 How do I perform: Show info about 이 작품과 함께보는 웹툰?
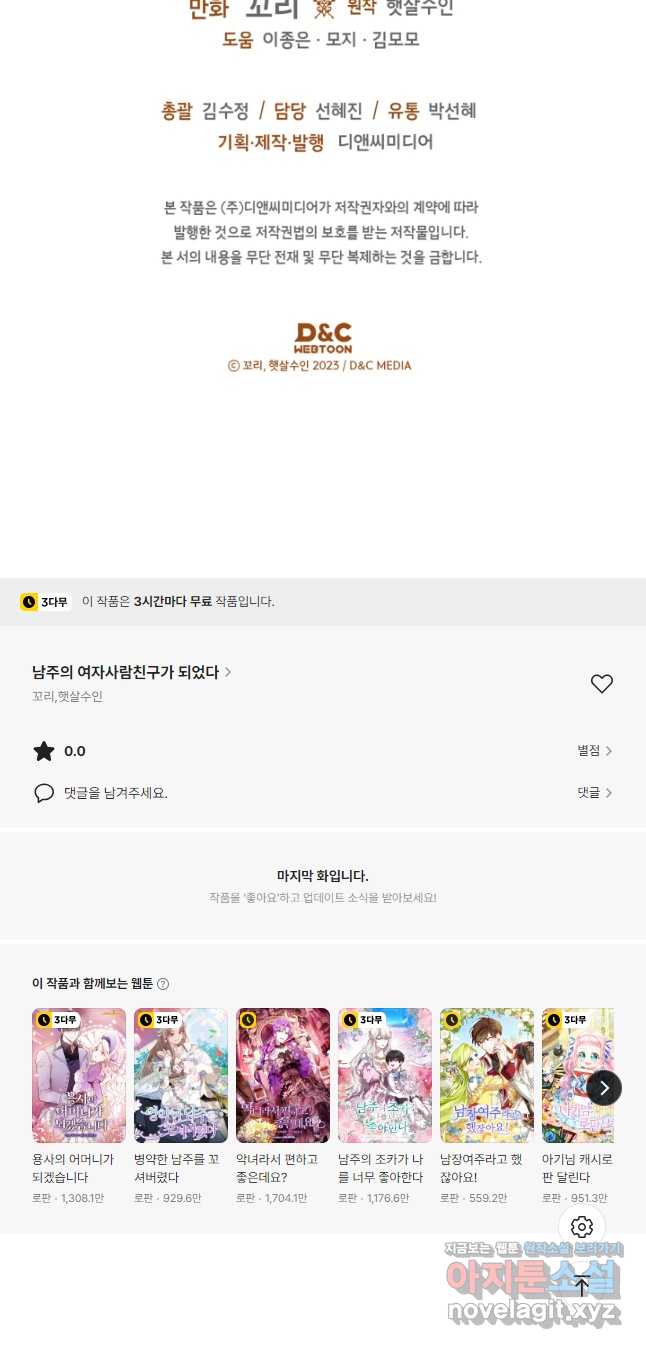(163, 984)
